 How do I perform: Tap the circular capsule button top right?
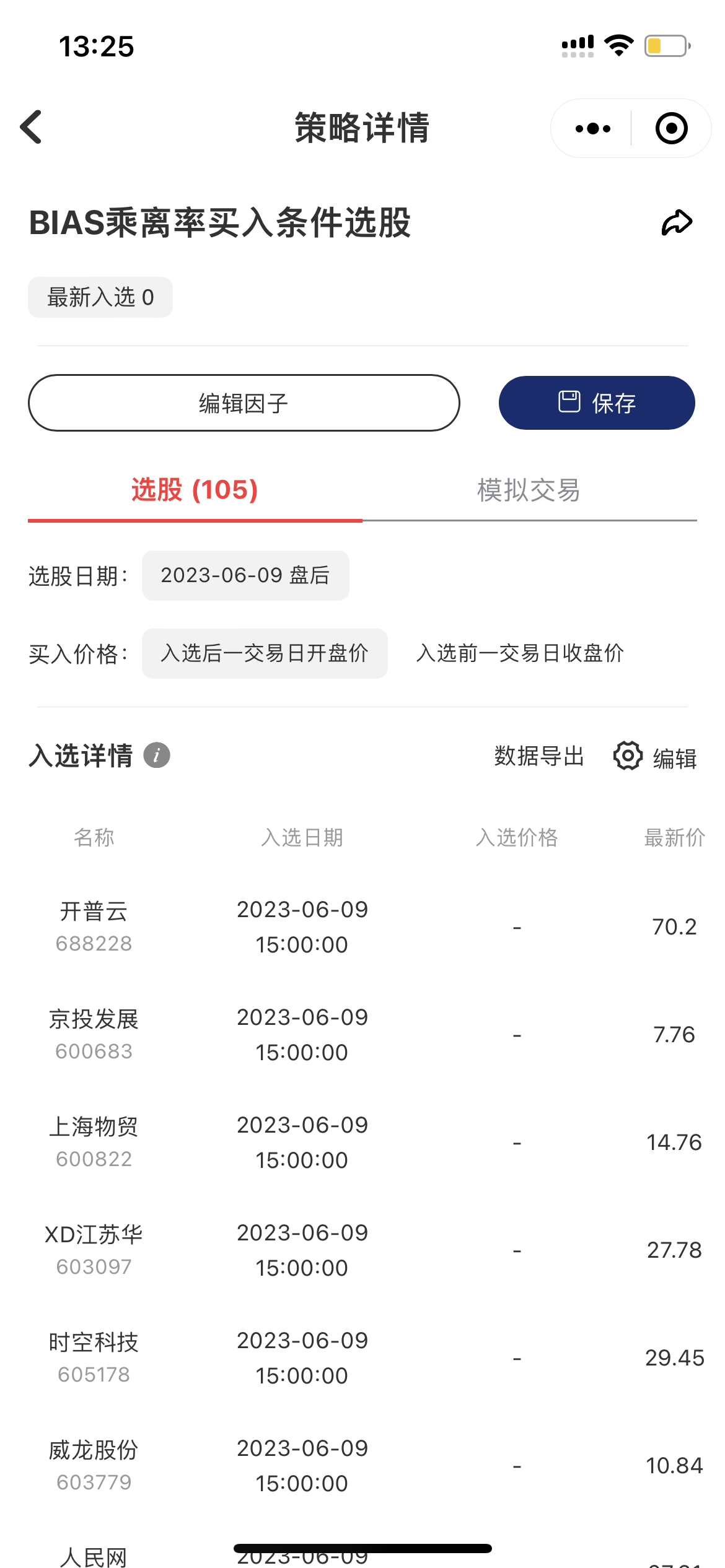(x=670, y=128)
